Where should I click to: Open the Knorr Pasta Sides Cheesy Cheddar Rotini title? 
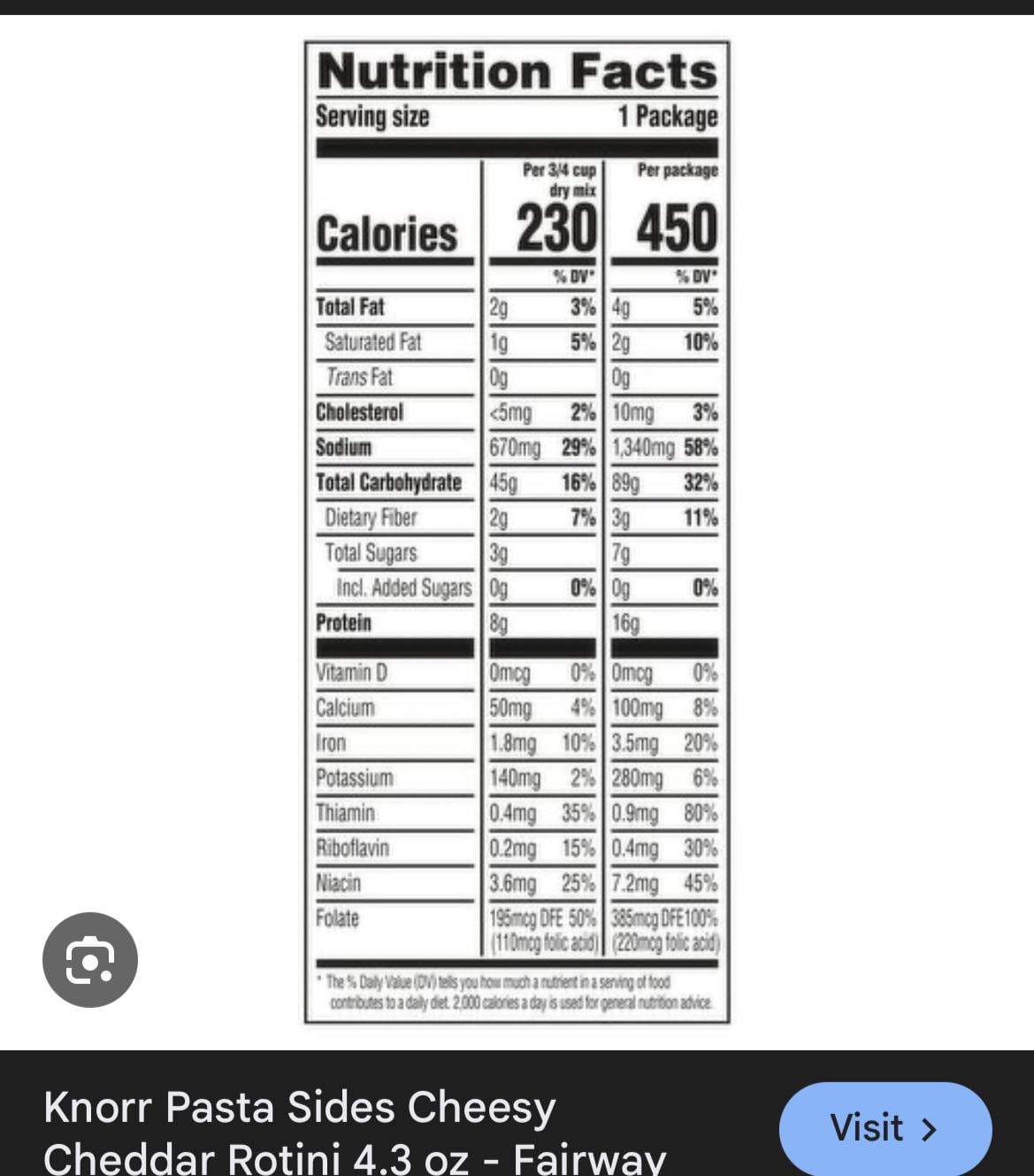(354, 1132)
